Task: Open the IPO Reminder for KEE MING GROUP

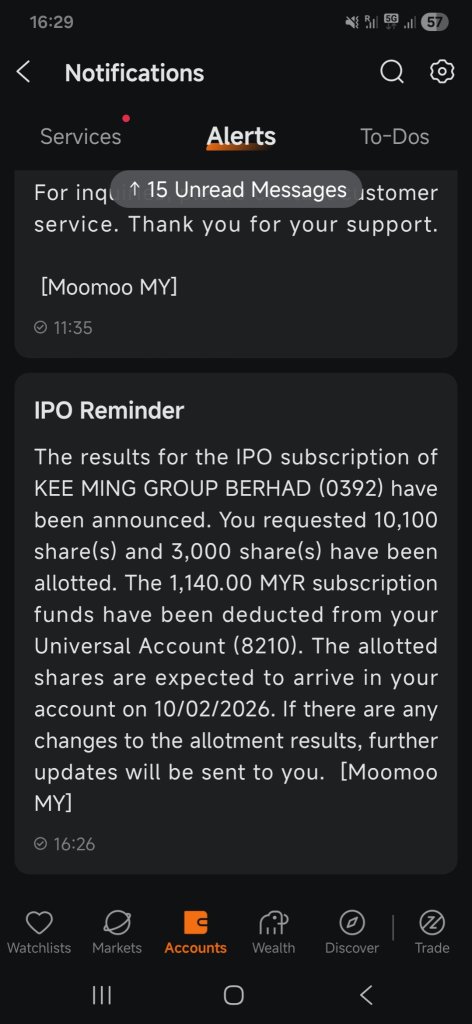Action: coord(236,624)
